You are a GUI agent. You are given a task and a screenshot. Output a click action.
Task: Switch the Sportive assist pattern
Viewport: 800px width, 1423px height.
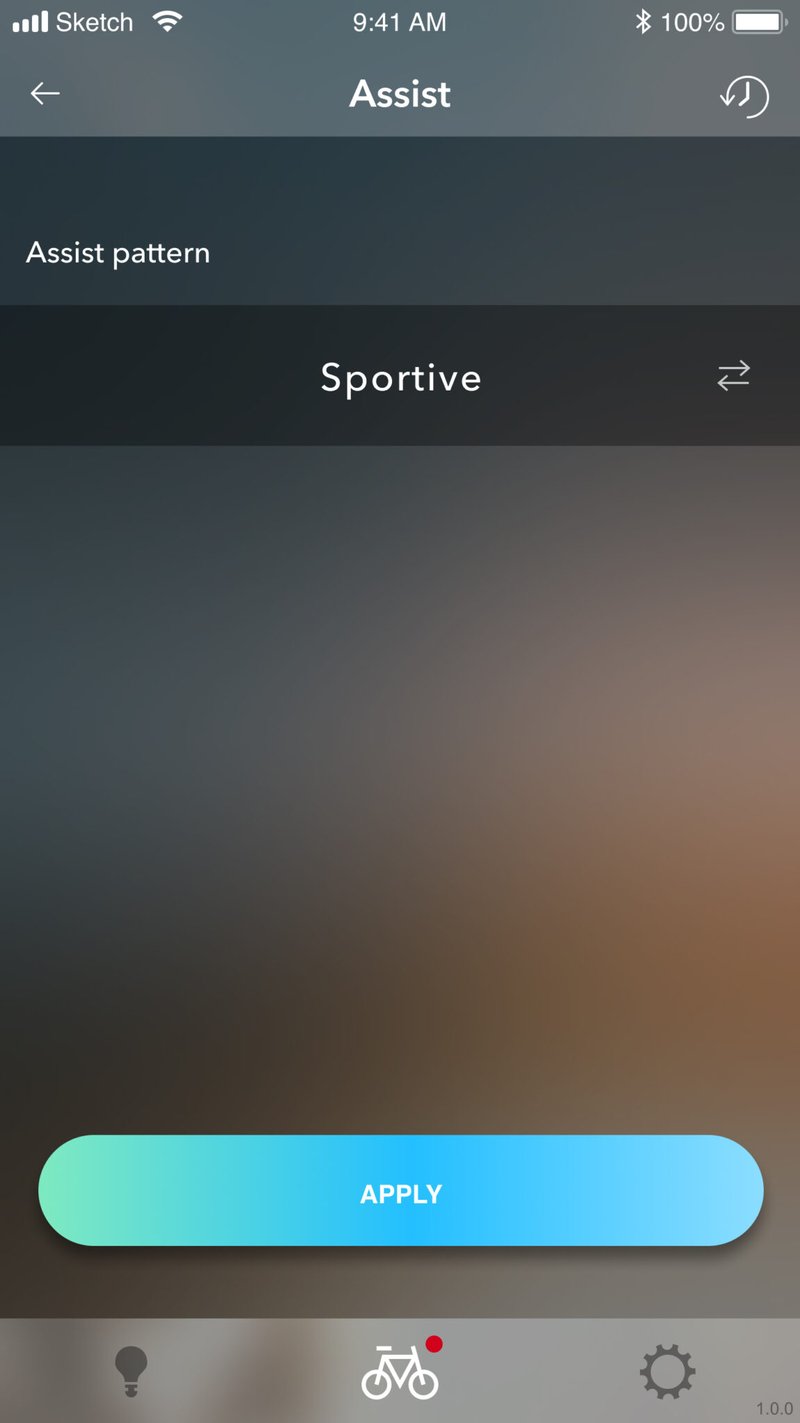(x=733, y=376)
